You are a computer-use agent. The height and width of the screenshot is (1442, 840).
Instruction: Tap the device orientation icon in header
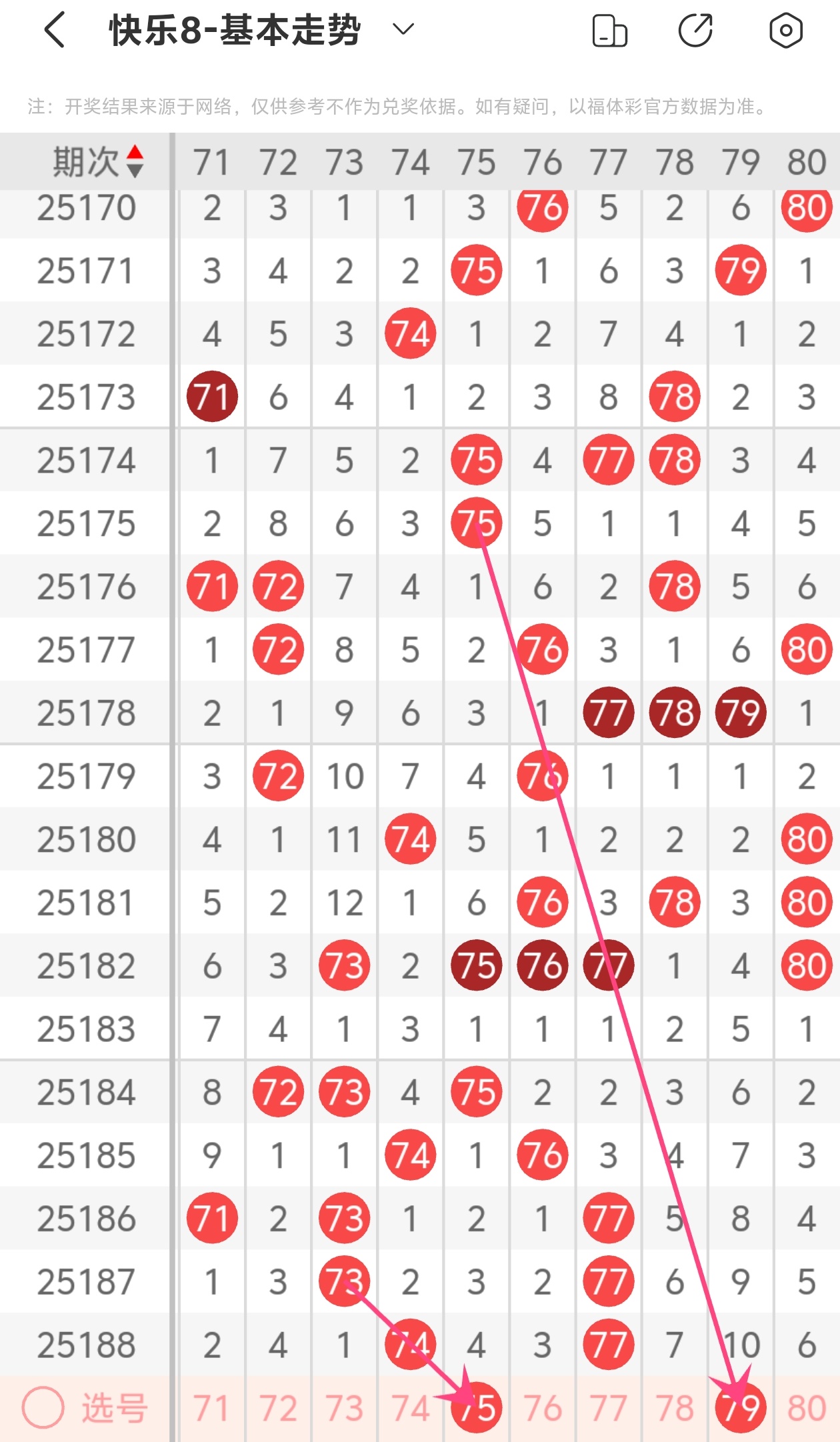point(609,31)
